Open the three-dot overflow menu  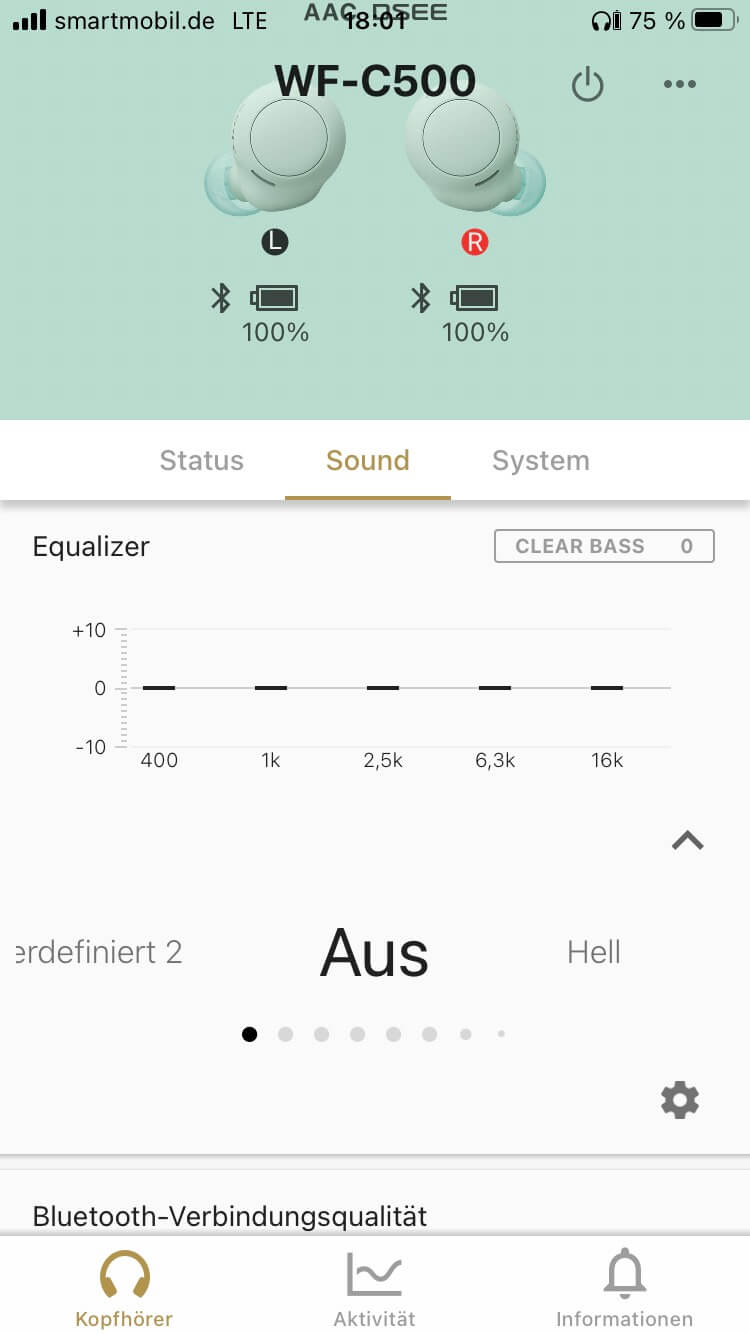click(680, 85)
